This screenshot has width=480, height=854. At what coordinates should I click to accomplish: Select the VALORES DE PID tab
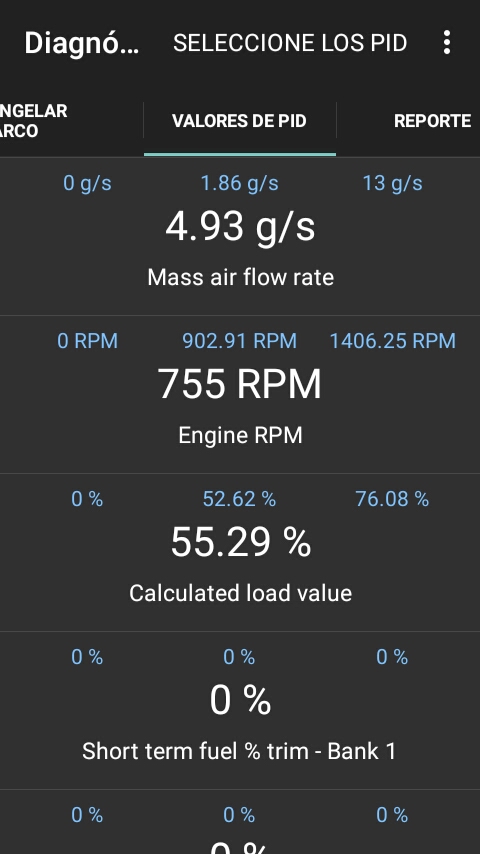(240, 120)
